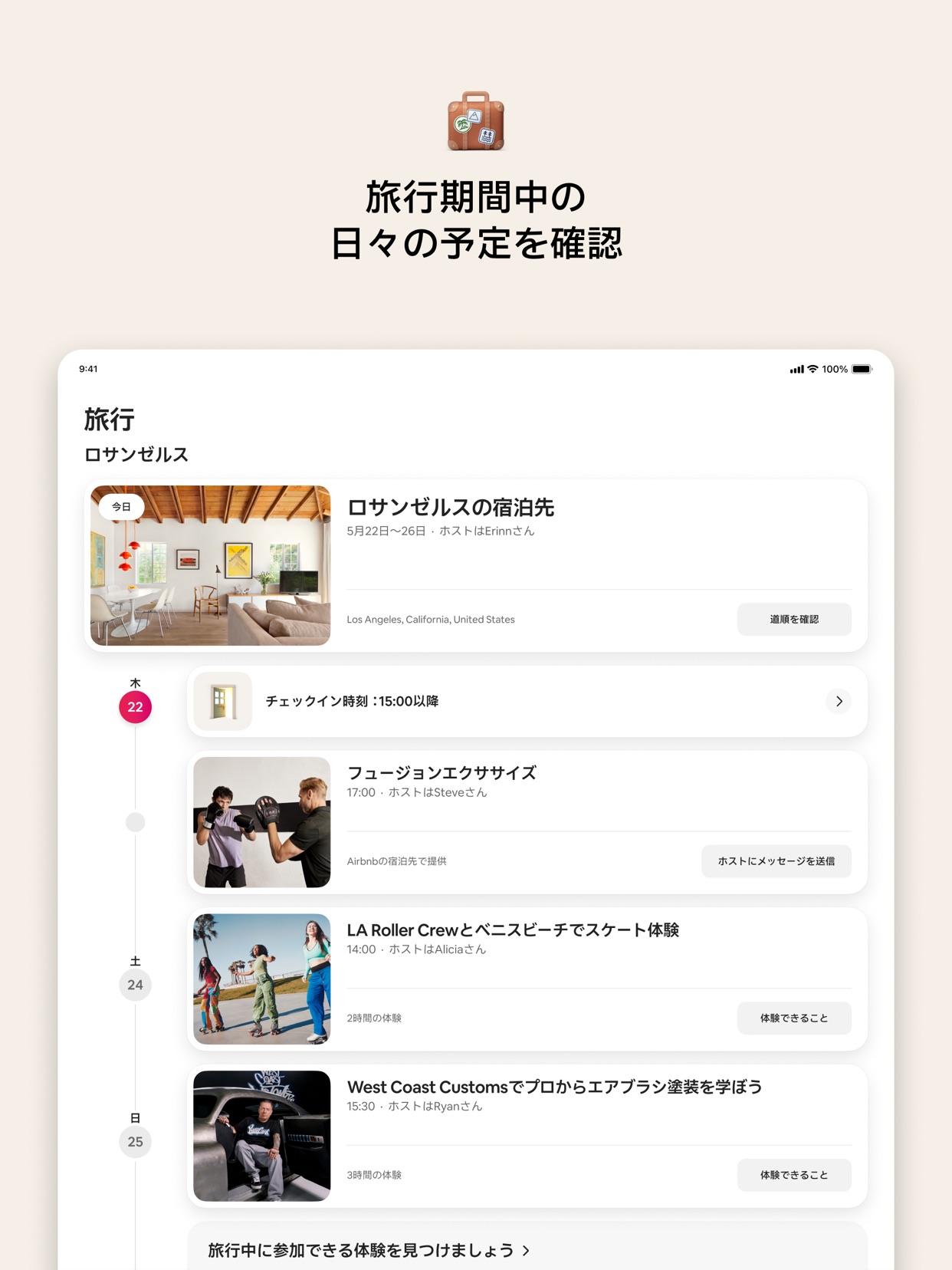Tap ホストにメッセージを送信 for the fitness class

(x=776, y=861)
